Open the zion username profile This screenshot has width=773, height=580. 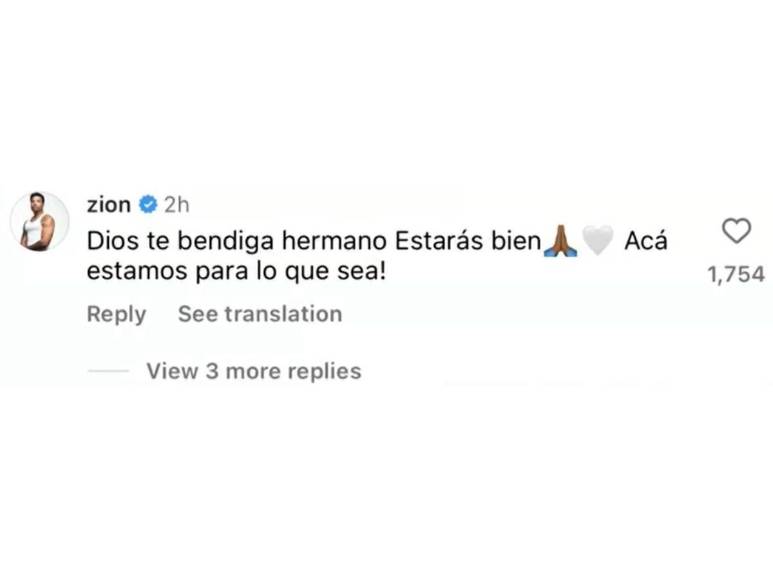(109, 205)
